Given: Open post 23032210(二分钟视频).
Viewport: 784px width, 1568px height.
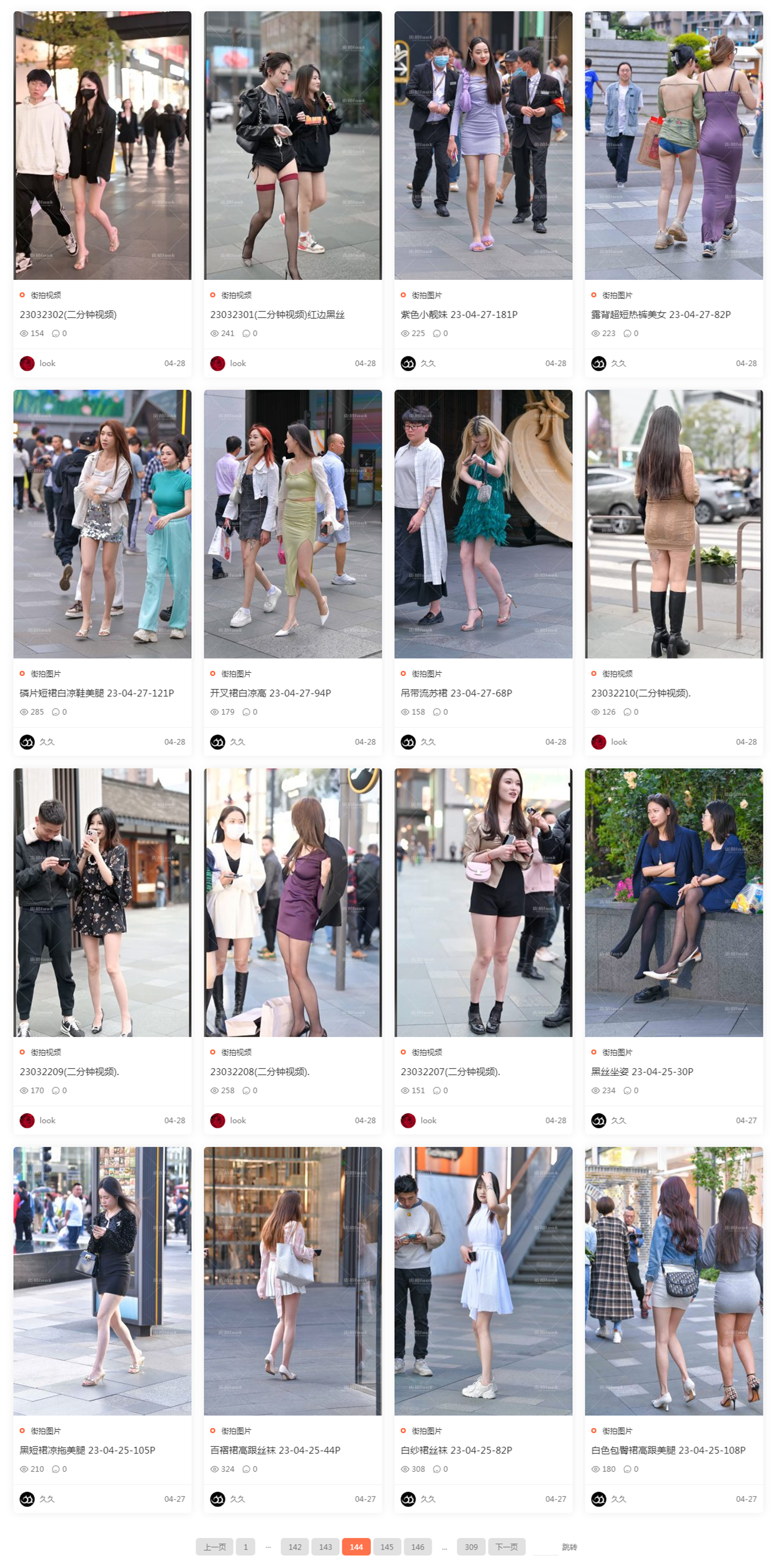Looking at the screenshot, I should 640,693.
